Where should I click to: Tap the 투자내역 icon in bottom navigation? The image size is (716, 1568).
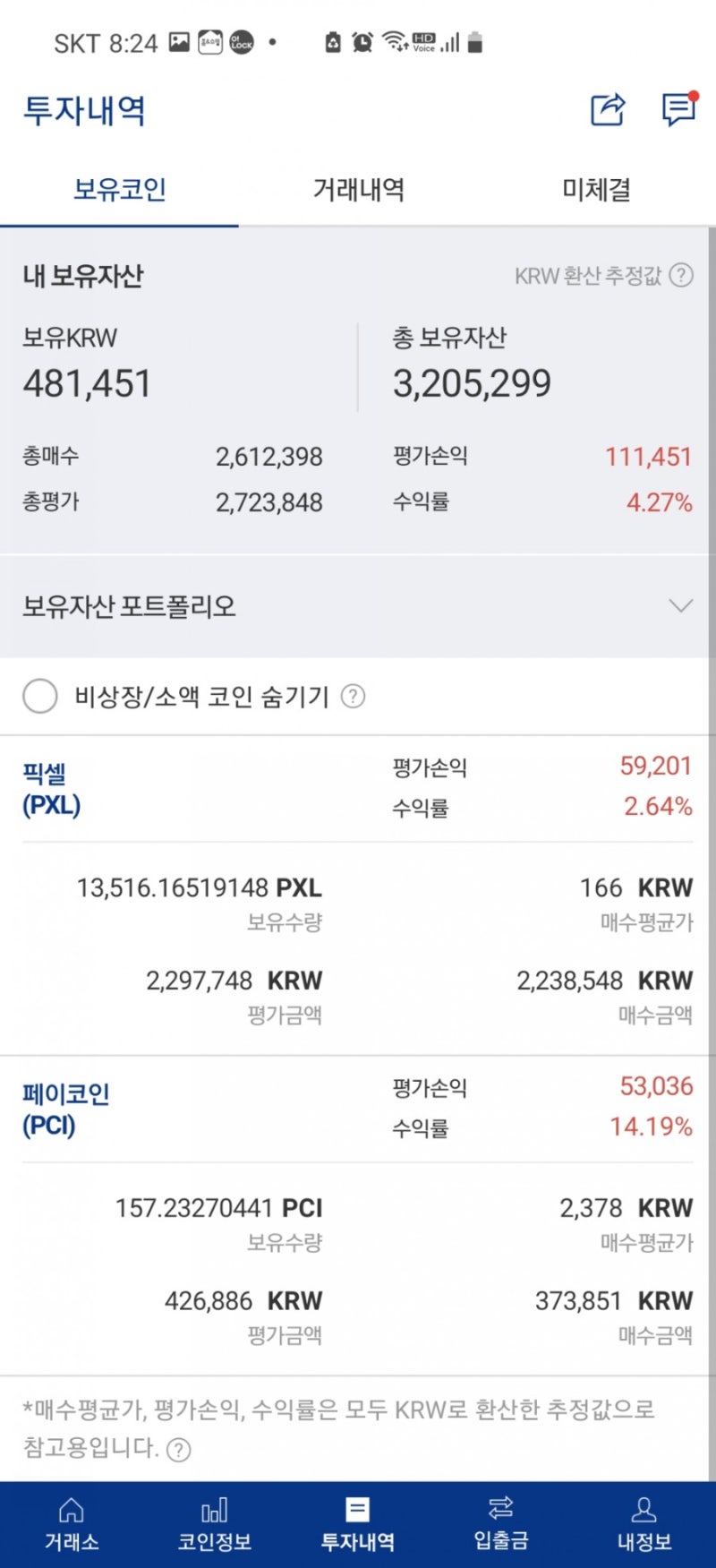click(358, 1511)
